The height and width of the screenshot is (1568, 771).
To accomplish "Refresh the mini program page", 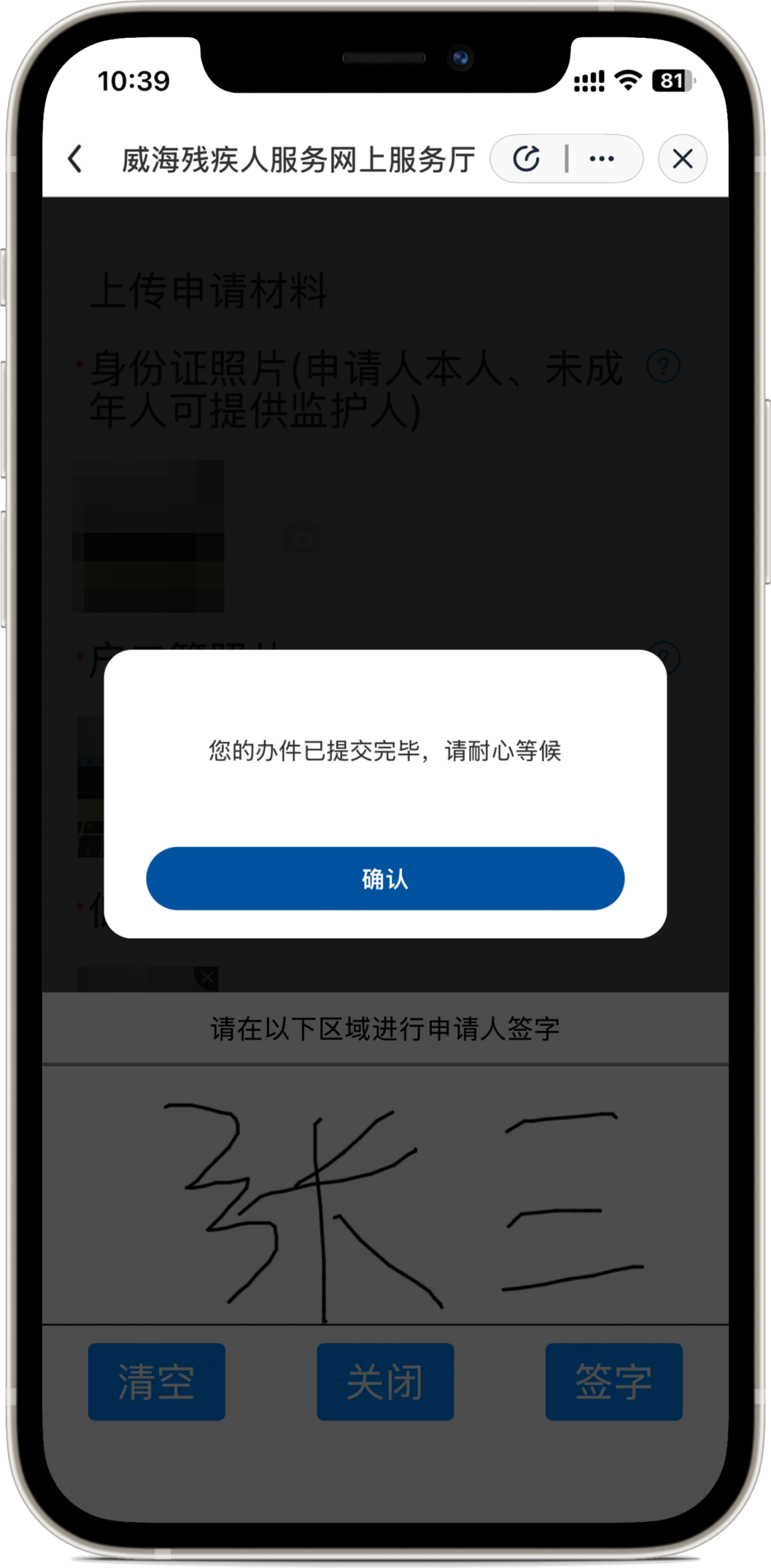I will [x=527, y=159].
